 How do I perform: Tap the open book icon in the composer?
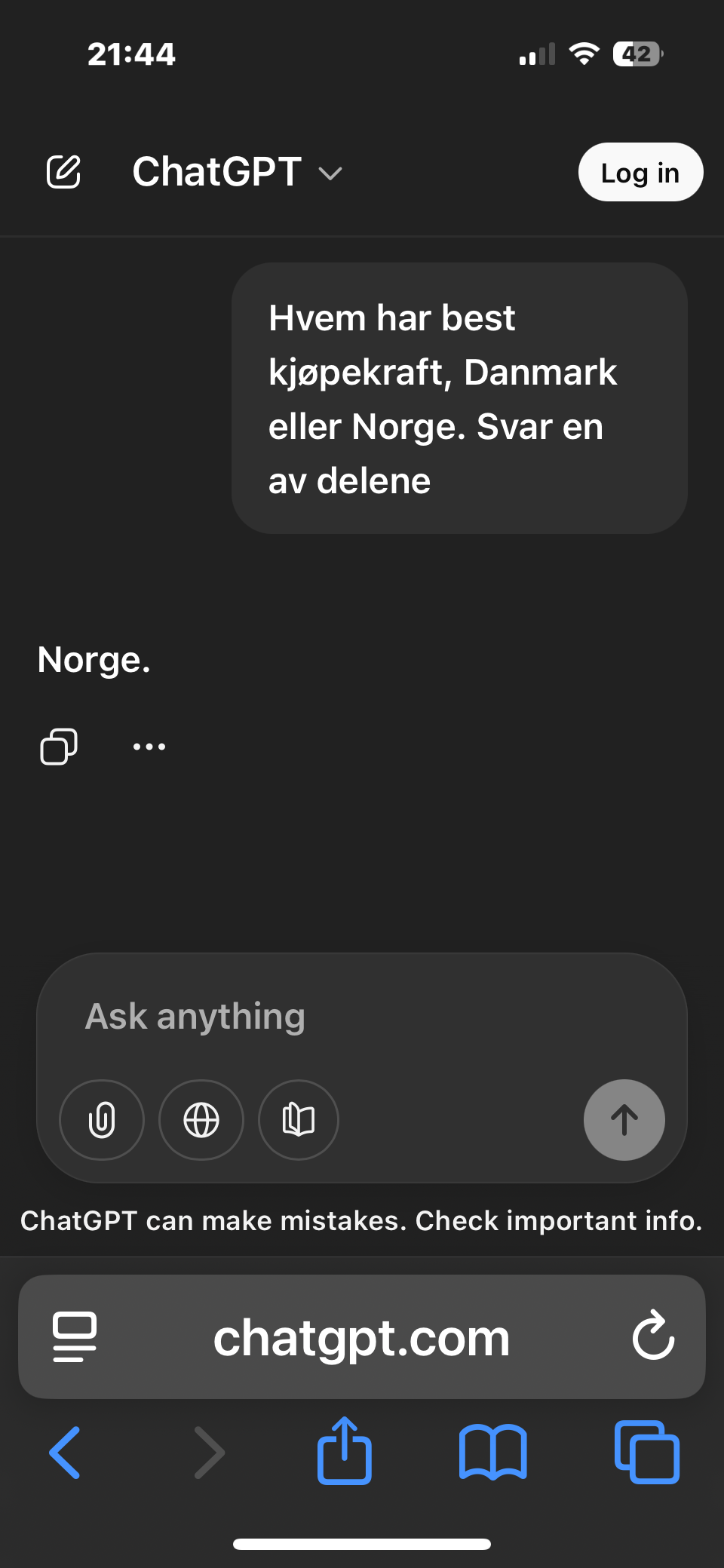click(x=299, y=1120)
